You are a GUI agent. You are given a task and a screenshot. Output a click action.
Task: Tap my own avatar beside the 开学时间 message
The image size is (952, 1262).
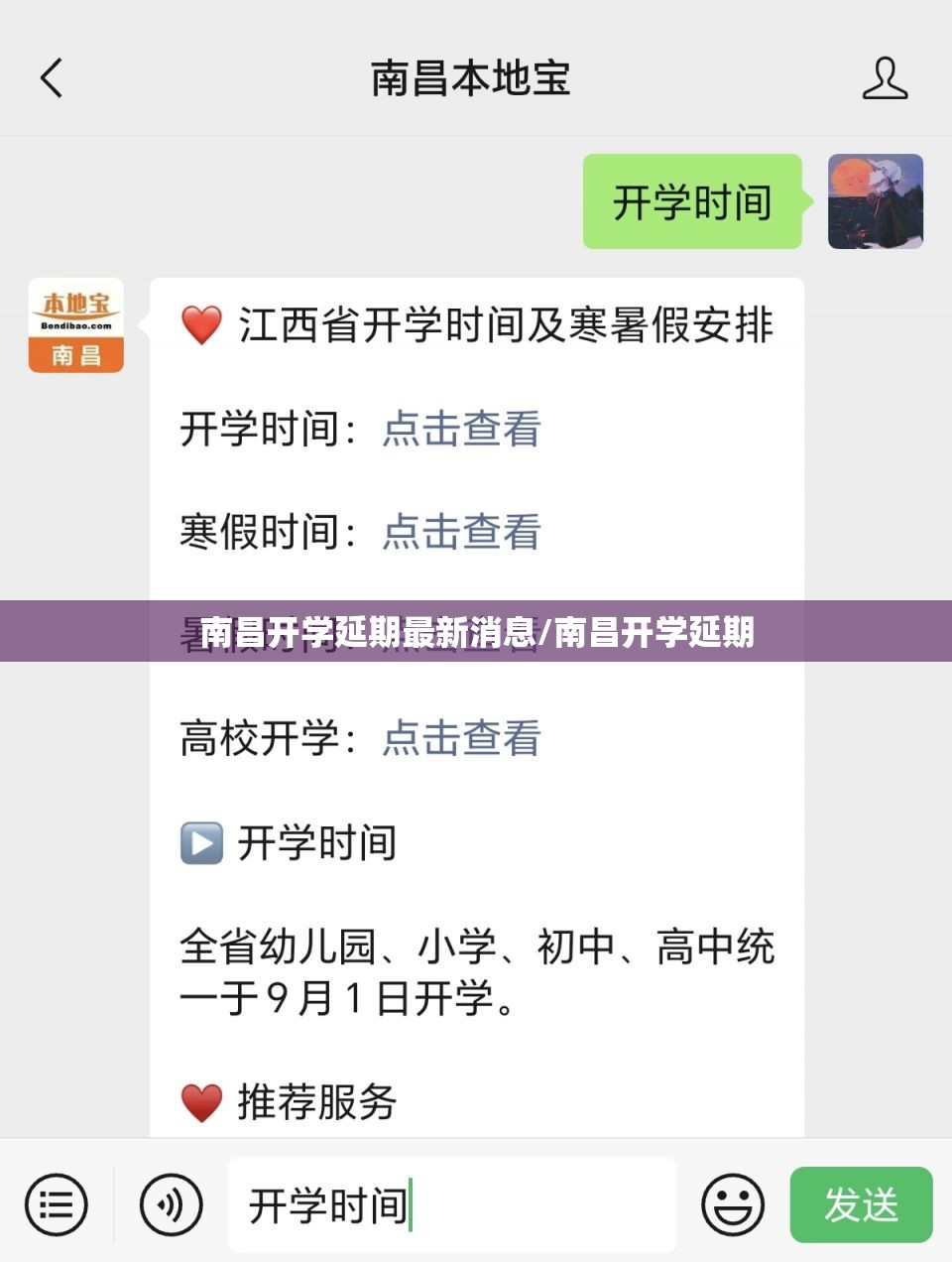click(x=875, y=201)
